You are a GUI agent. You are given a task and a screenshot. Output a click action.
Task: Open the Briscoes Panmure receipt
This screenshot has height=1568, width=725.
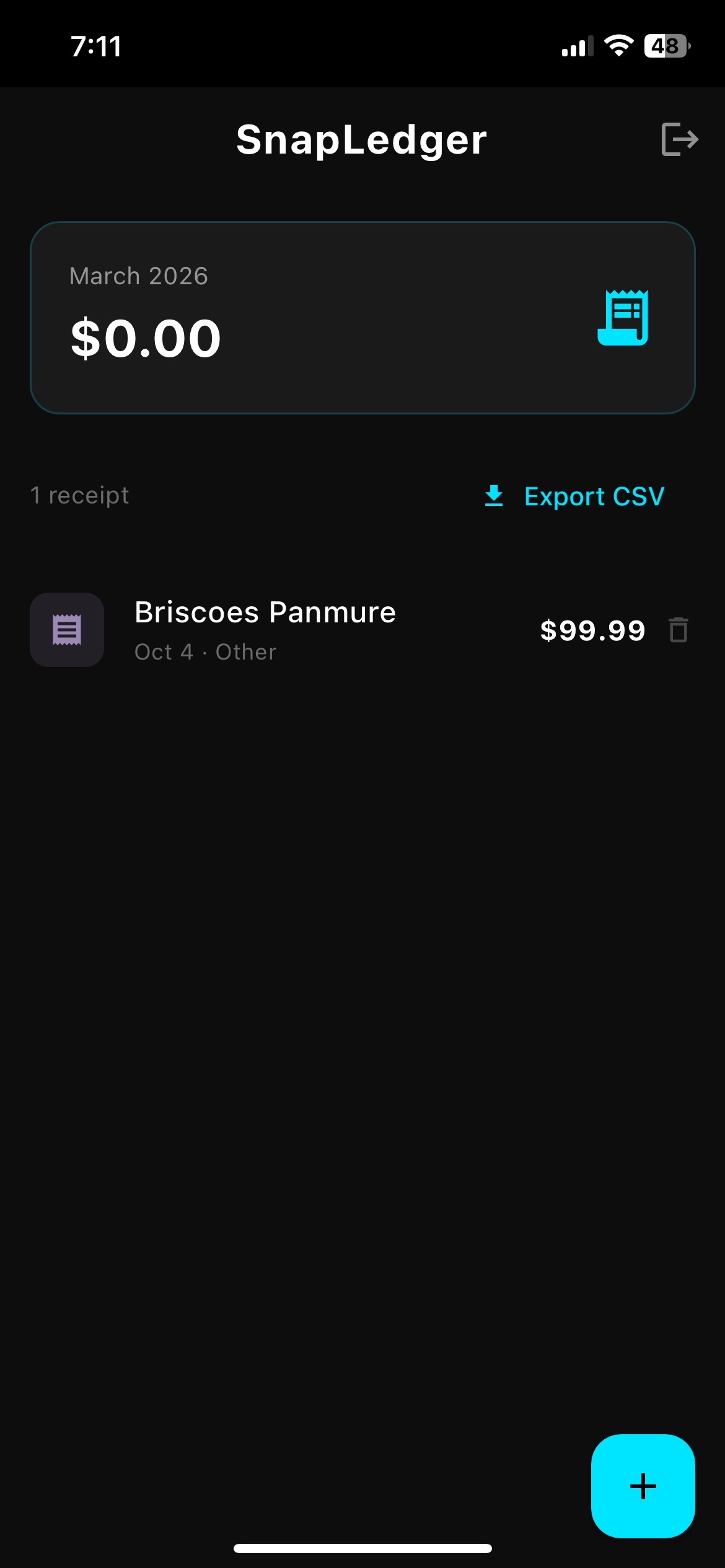click(x=265, y=630)
